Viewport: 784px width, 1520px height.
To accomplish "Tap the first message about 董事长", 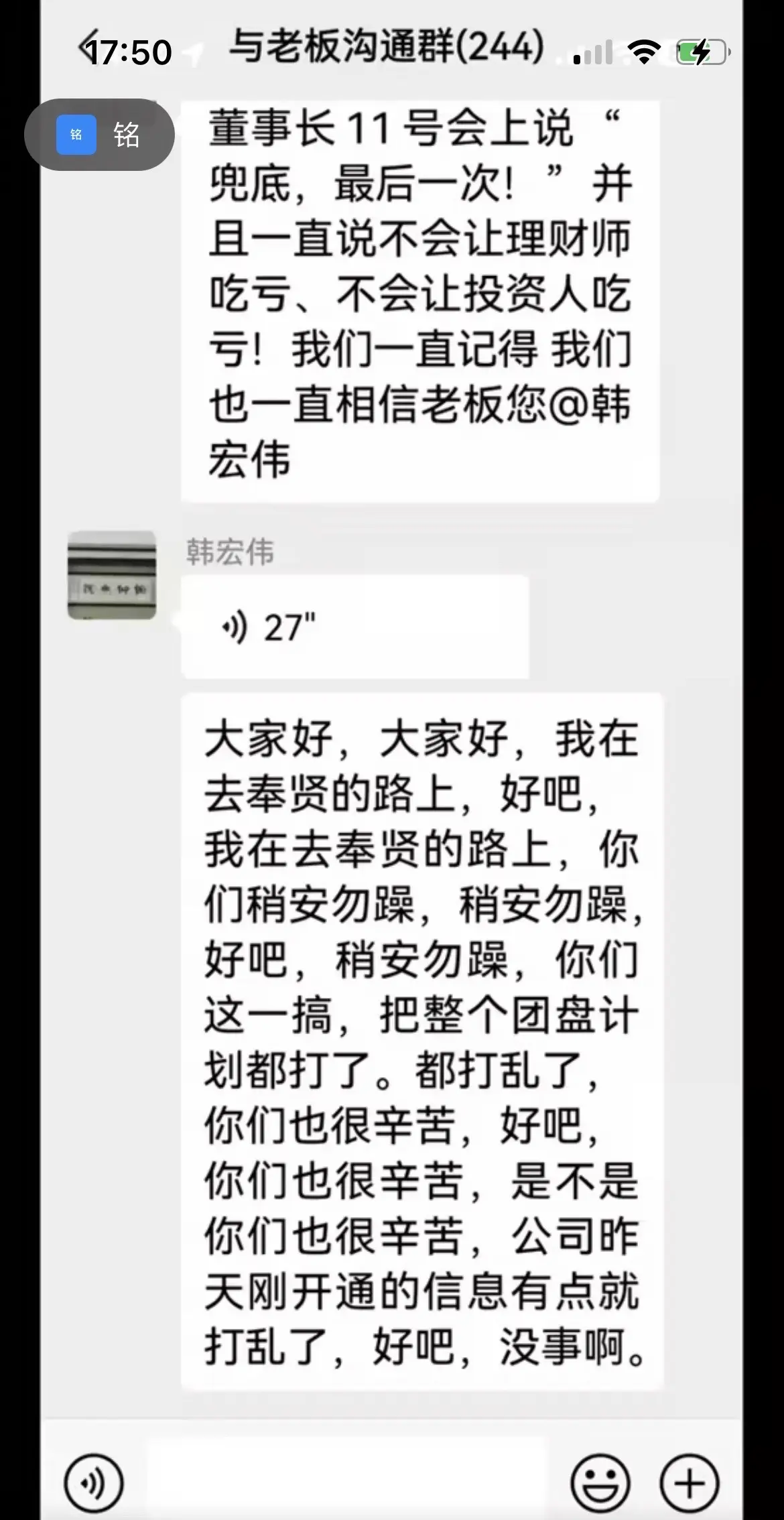I will pyautogui.click(x=422, y=295).
